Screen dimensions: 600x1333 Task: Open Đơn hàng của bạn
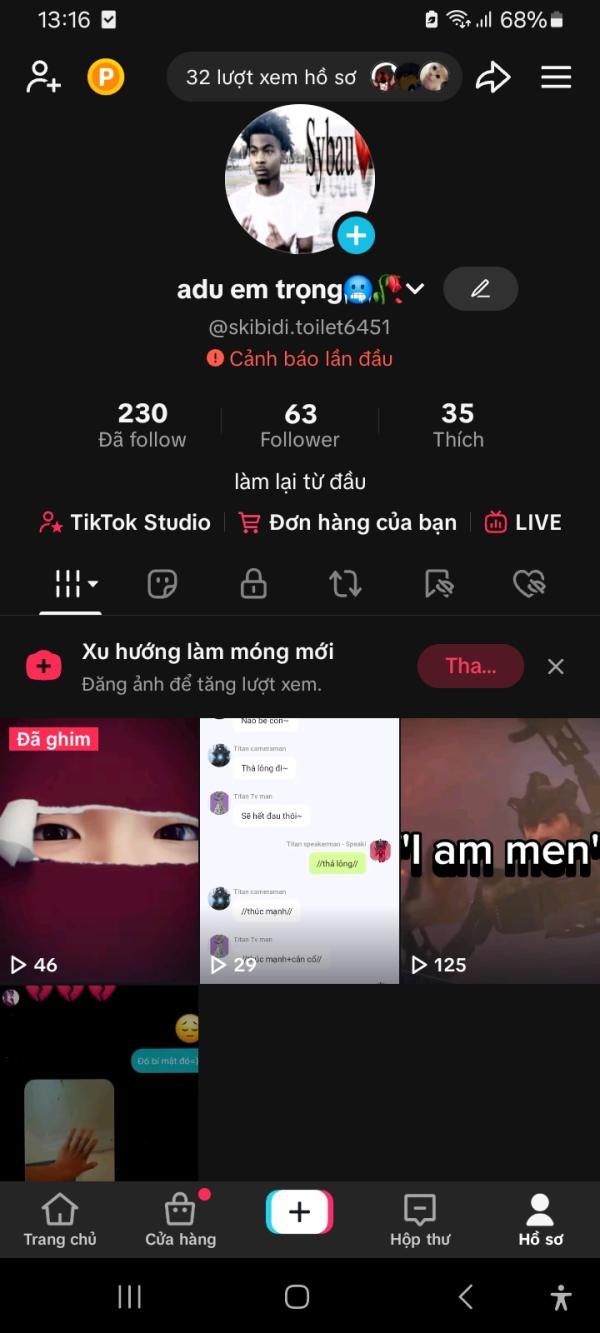tap(348, 522)
